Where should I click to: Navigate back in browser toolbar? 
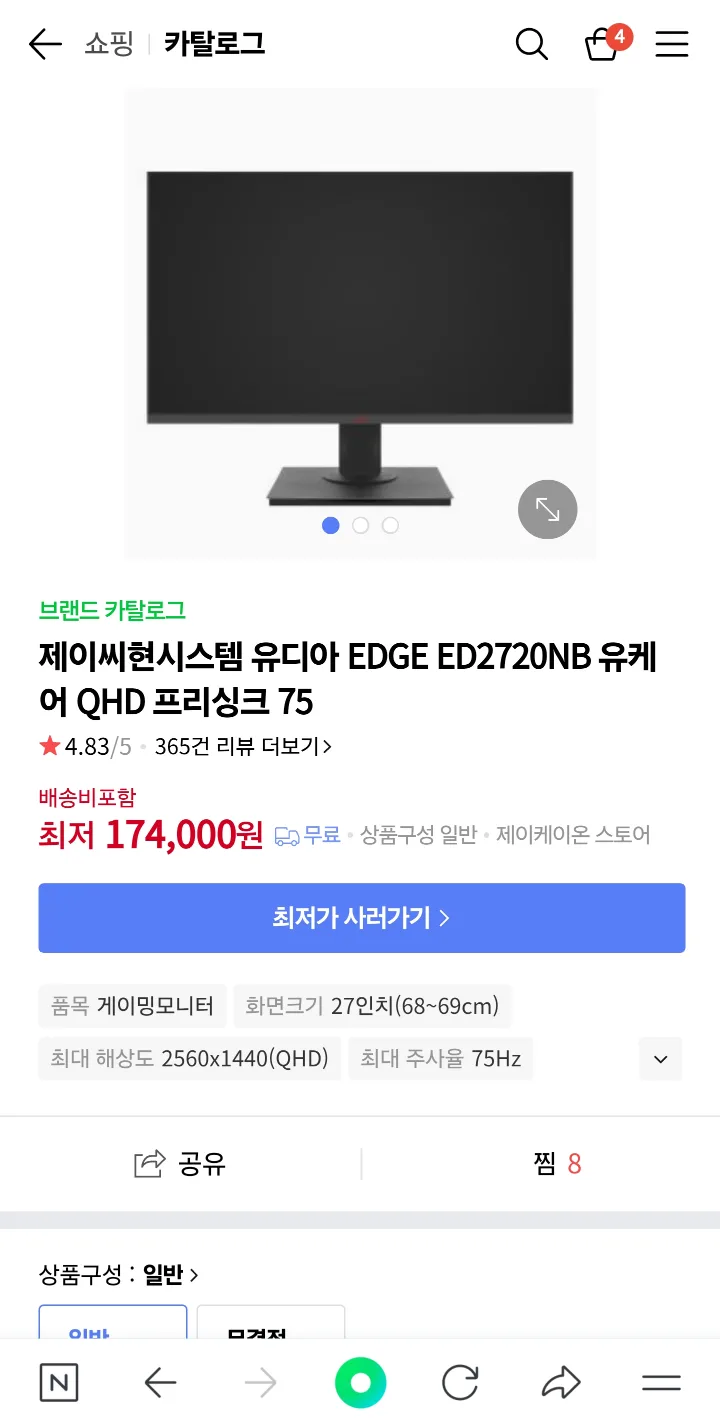pyautogui.click(x=160, y=1383)
